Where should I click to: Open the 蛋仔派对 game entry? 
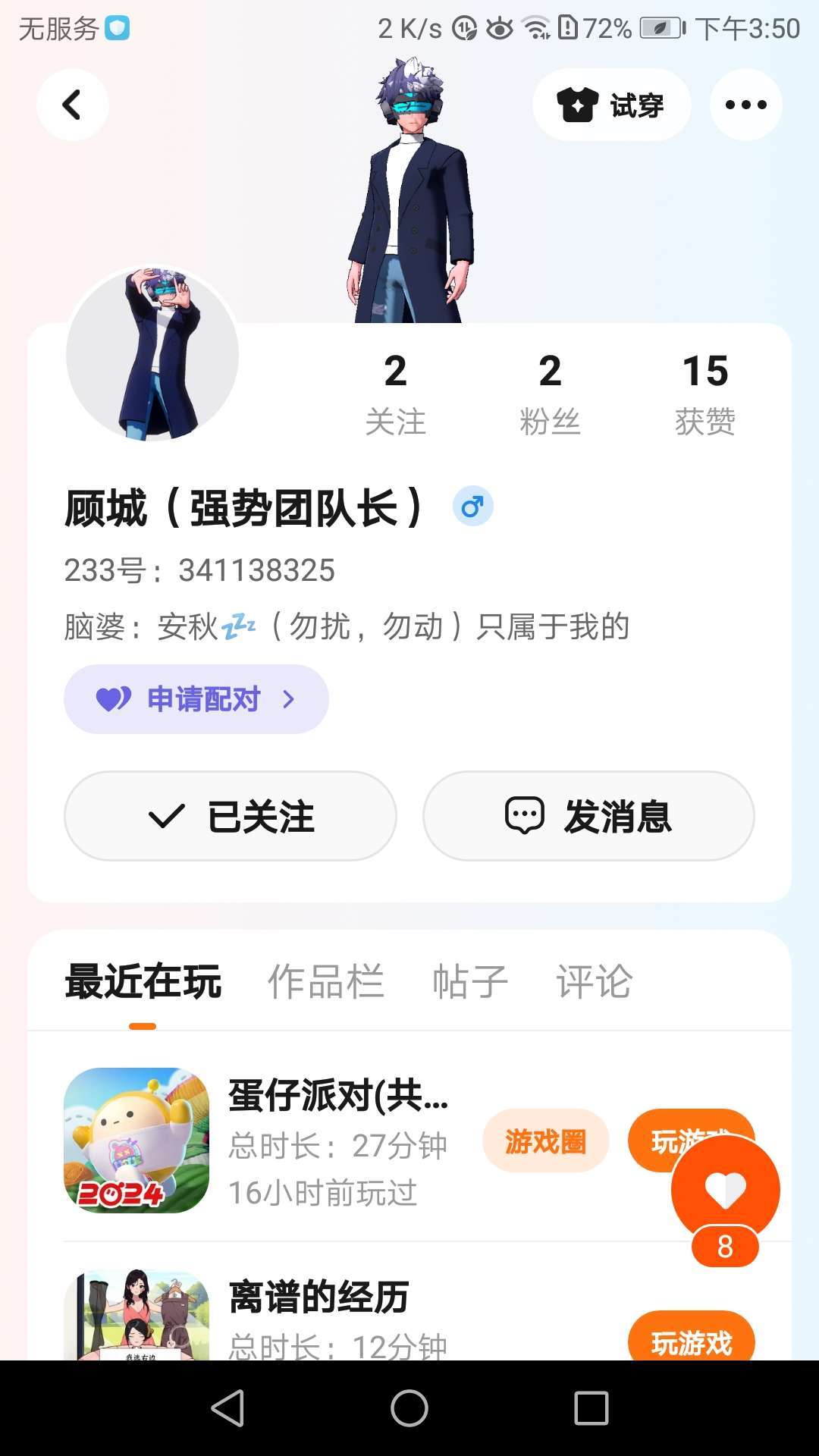pyautogui.click(x=337, y=1096)
